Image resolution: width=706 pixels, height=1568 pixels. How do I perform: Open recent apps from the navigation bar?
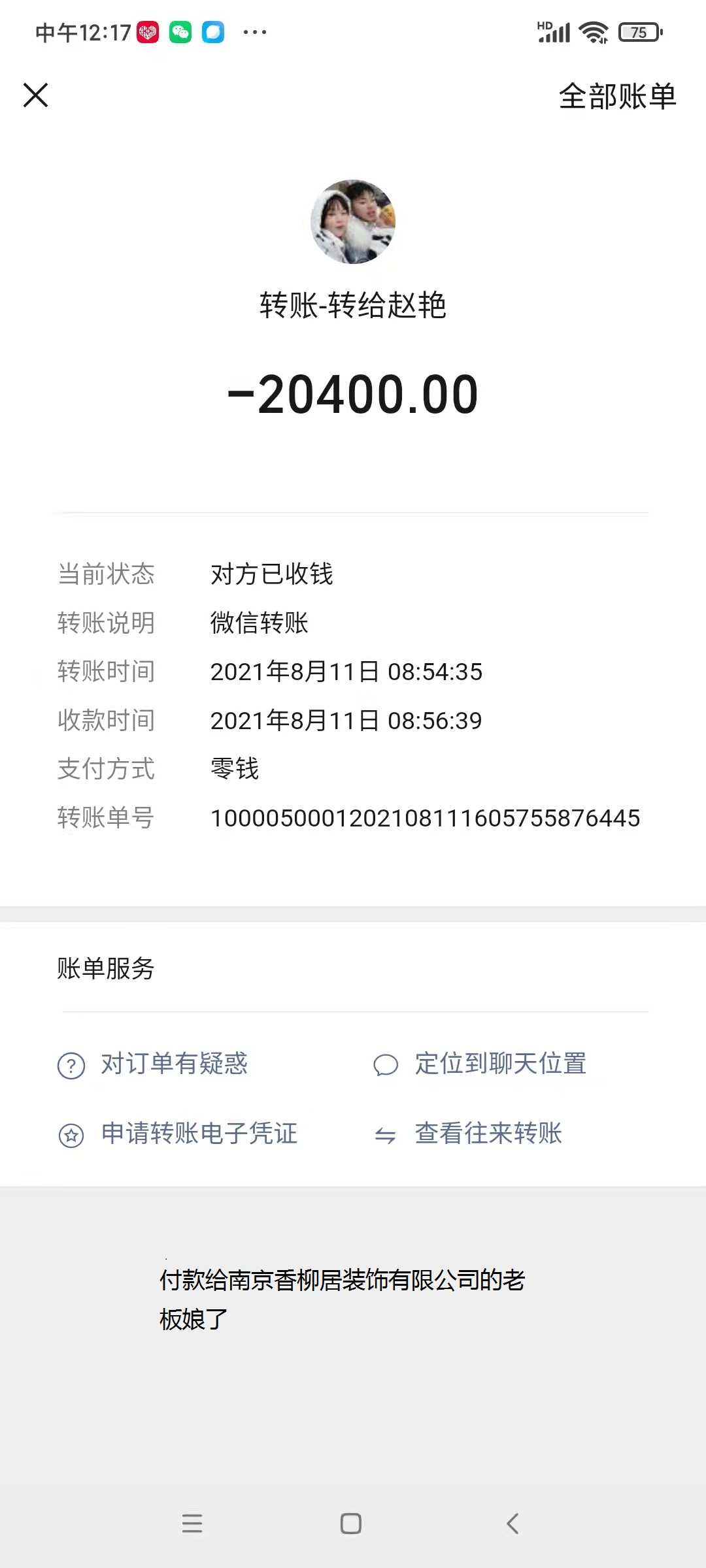pos(192,1524)
